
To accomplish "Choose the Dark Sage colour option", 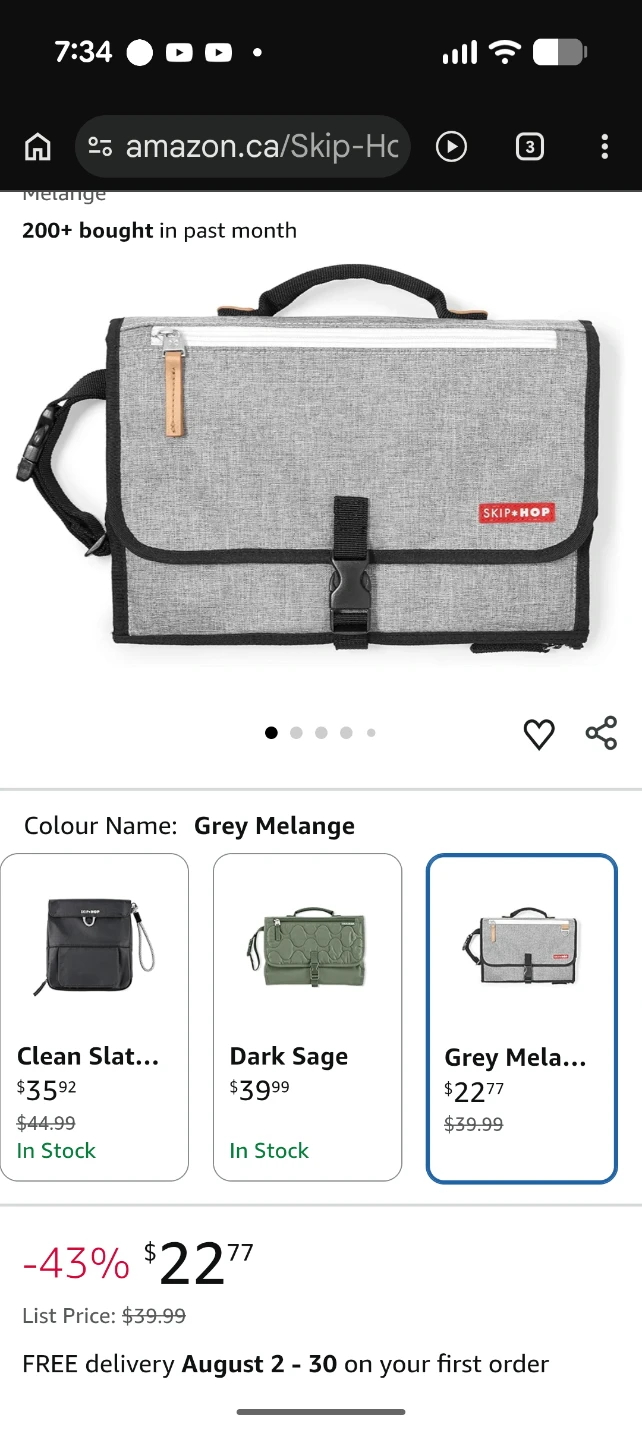I will pos(308,1017).
